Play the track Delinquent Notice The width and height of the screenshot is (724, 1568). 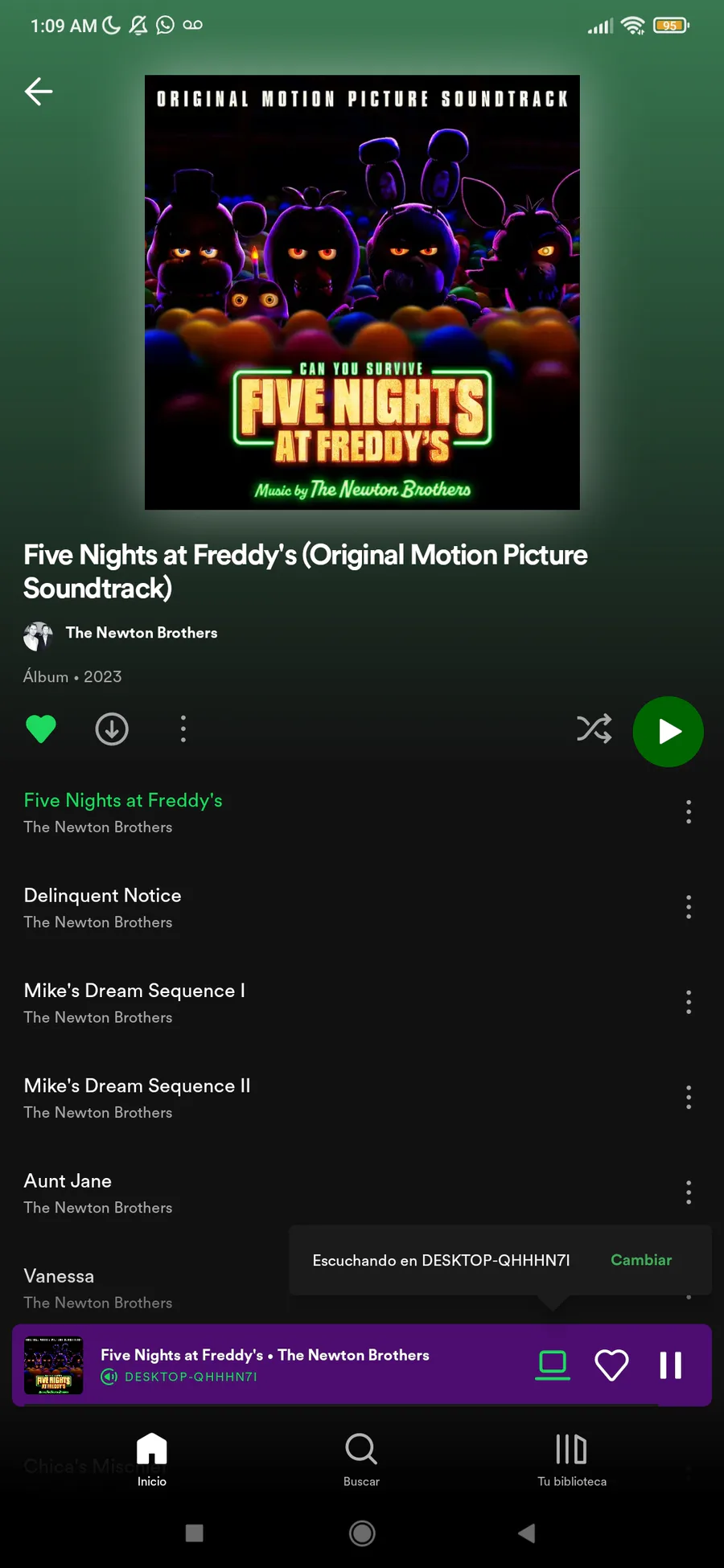[x=103, y=896]
